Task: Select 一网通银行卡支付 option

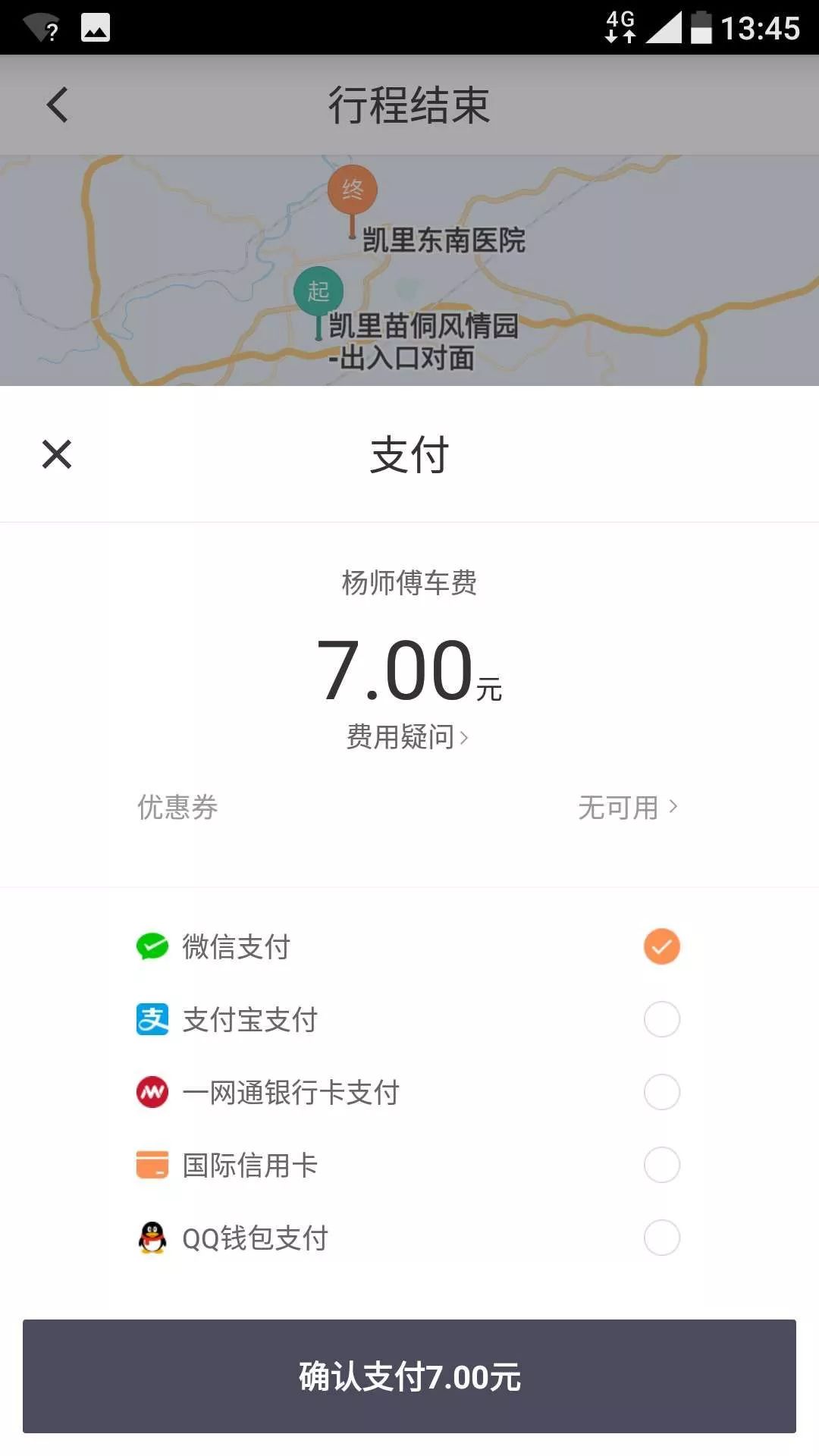Action: 409,1092
